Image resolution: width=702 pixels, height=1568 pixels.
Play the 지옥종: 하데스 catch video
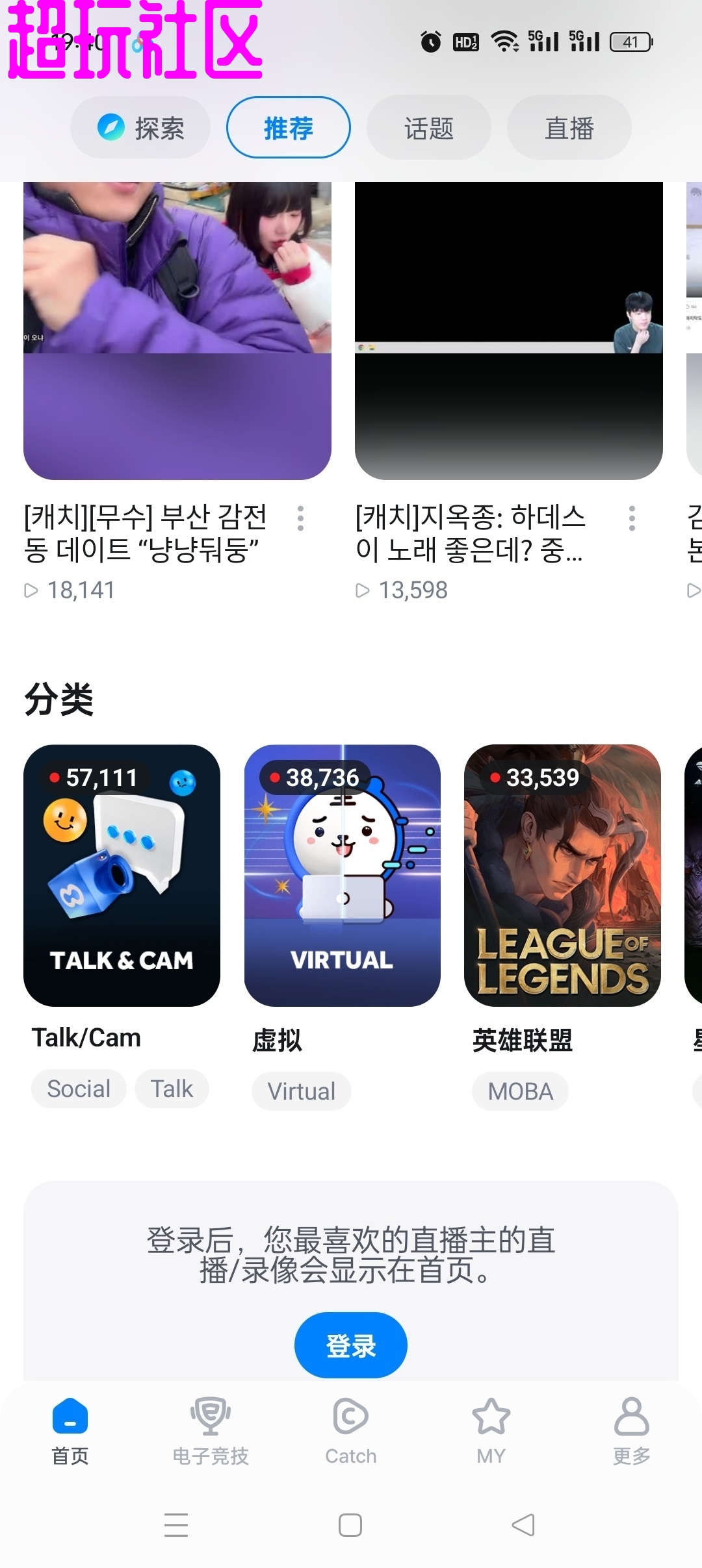(x=508, y=331)
